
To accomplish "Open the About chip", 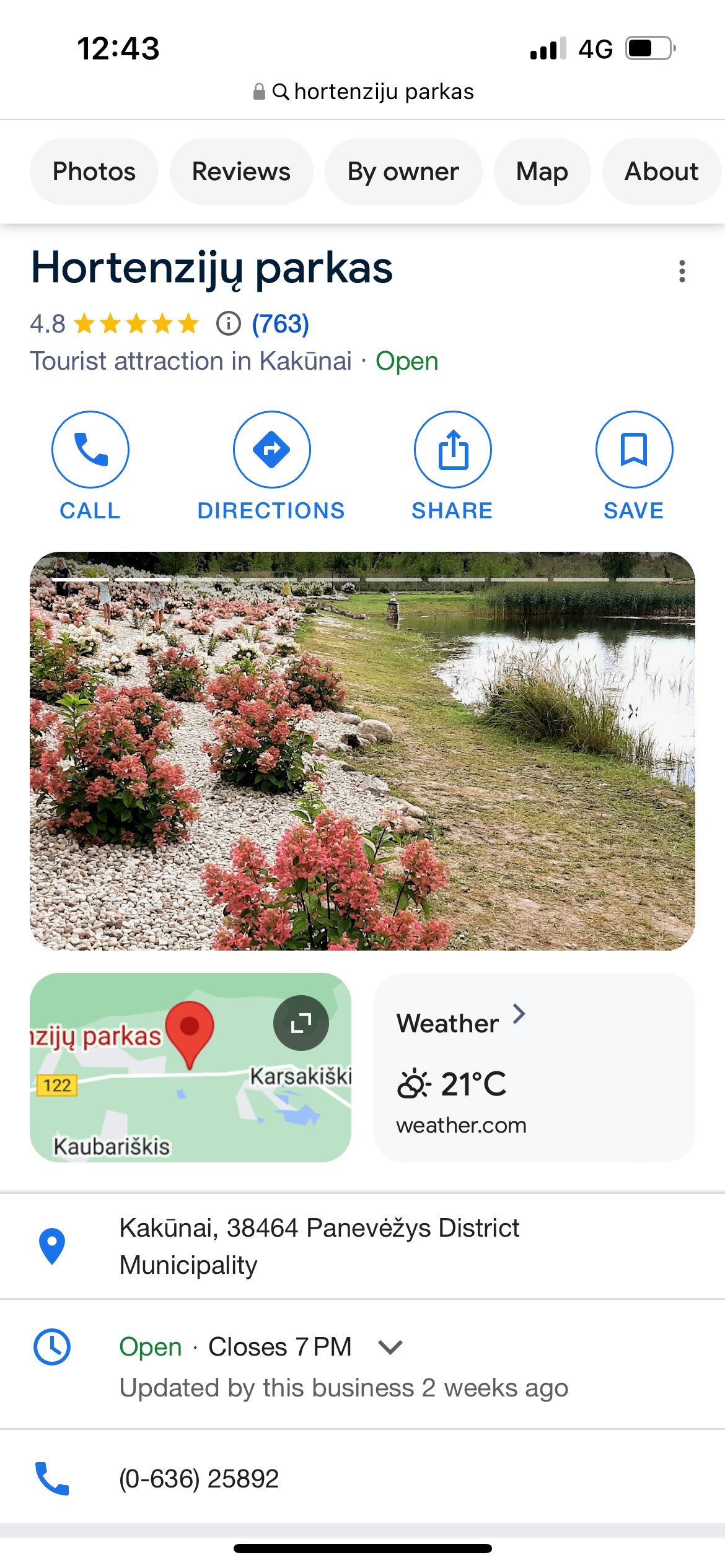I will coord(661,172).
